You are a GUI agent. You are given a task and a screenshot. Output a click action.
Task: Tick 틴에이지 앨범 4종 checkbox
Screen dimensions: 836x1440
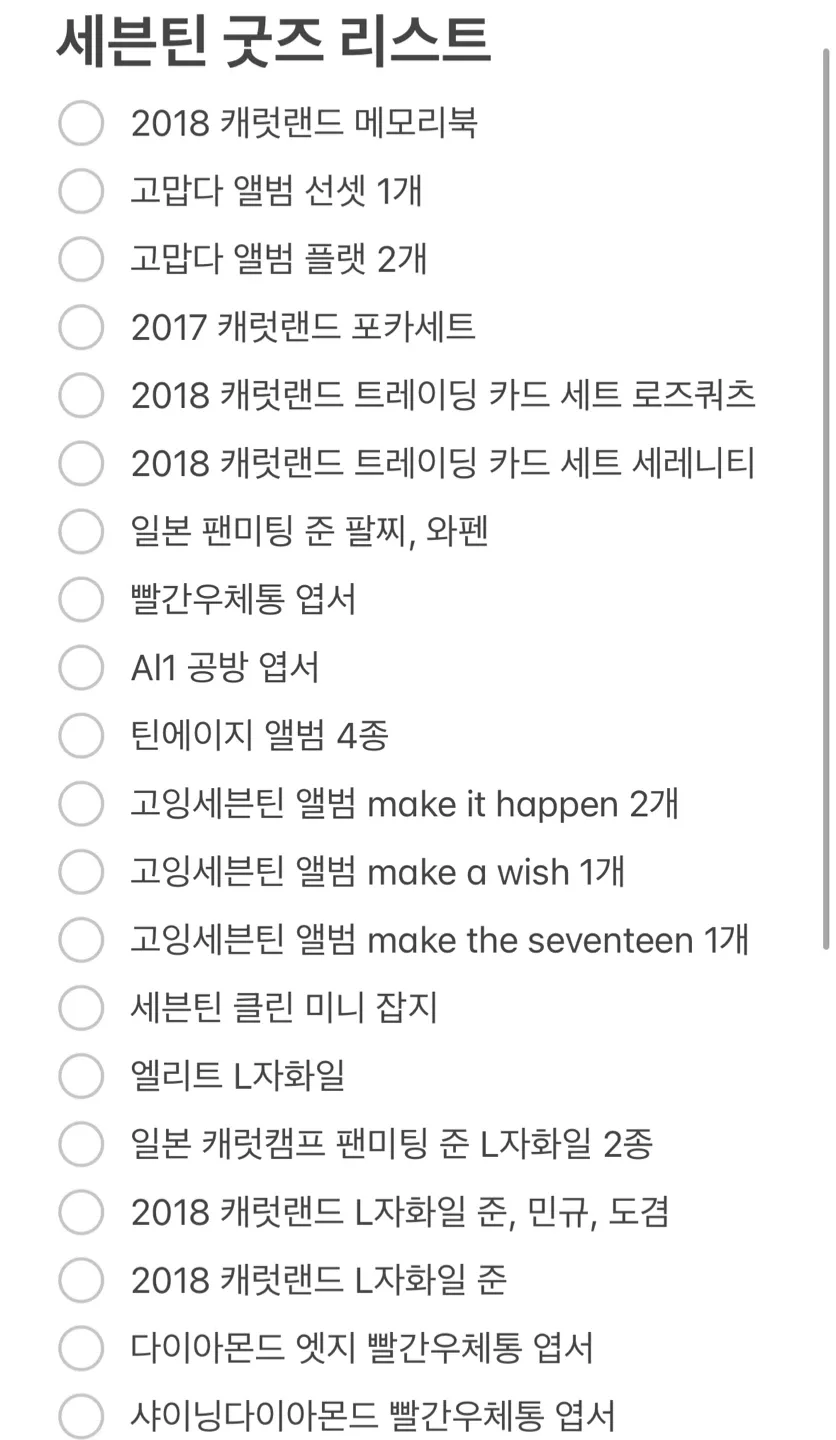pos(81,735)
